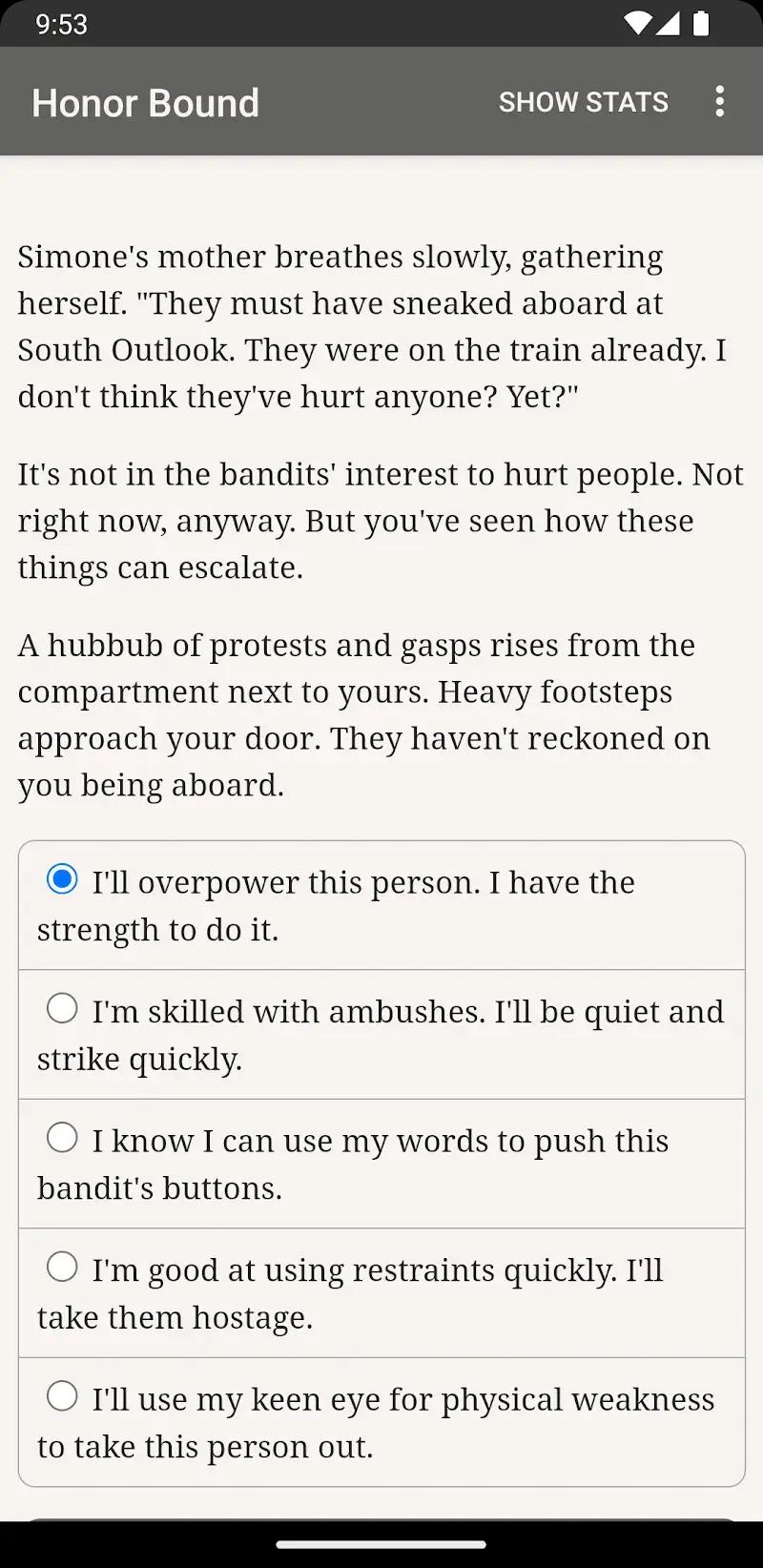763x1568 pixels.
Task: Select the 'I'll overpower this person' choice
Action: coord(381,905)
